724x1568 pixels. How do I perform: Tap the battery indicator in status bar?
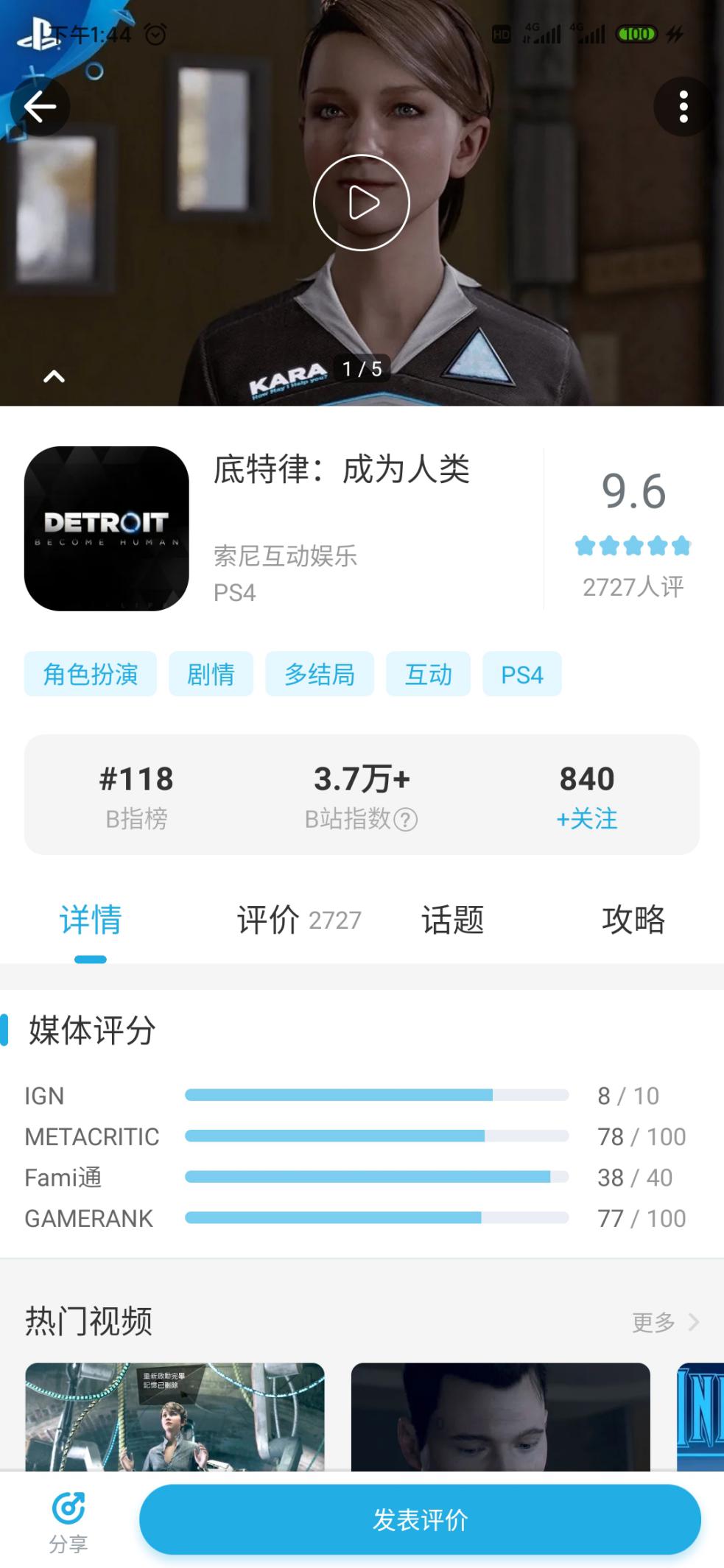pyautogui.click(x=635, y=32)
